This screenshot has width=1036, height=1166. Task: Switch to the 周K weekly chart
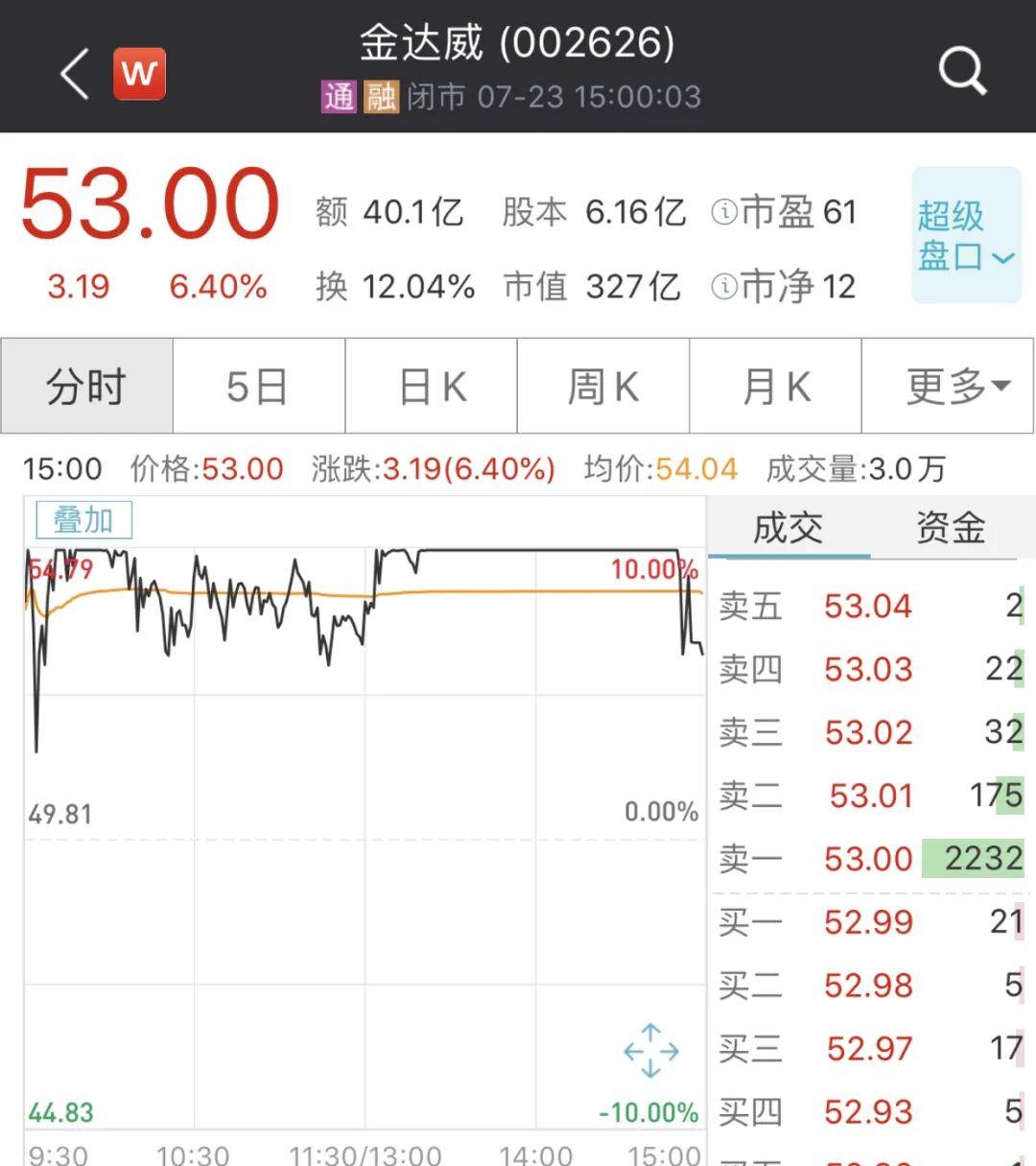click(x=602, y=386)
